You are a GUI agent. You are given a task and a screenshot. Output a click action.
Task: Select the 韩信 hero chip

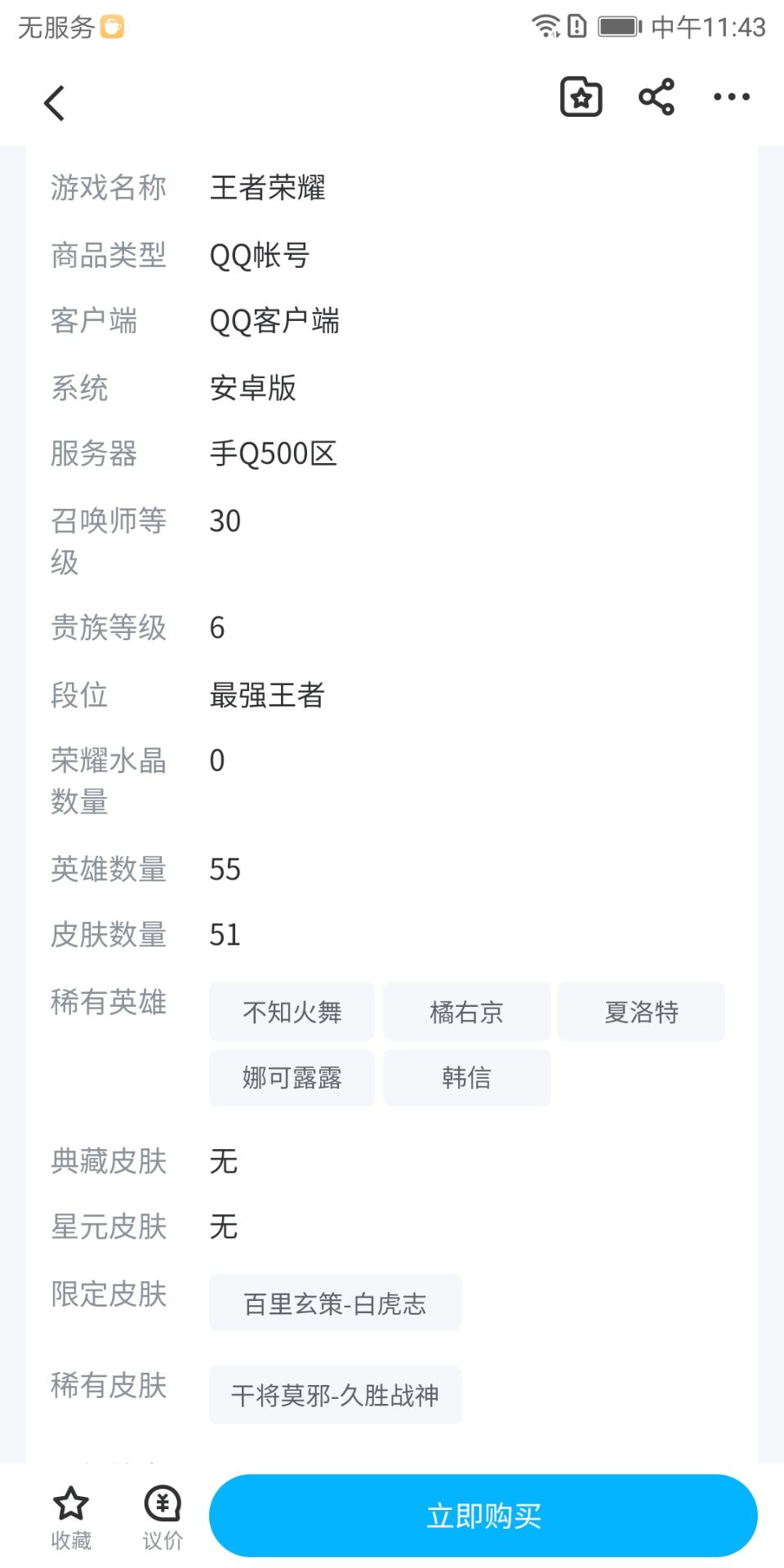coord(466,1078)
